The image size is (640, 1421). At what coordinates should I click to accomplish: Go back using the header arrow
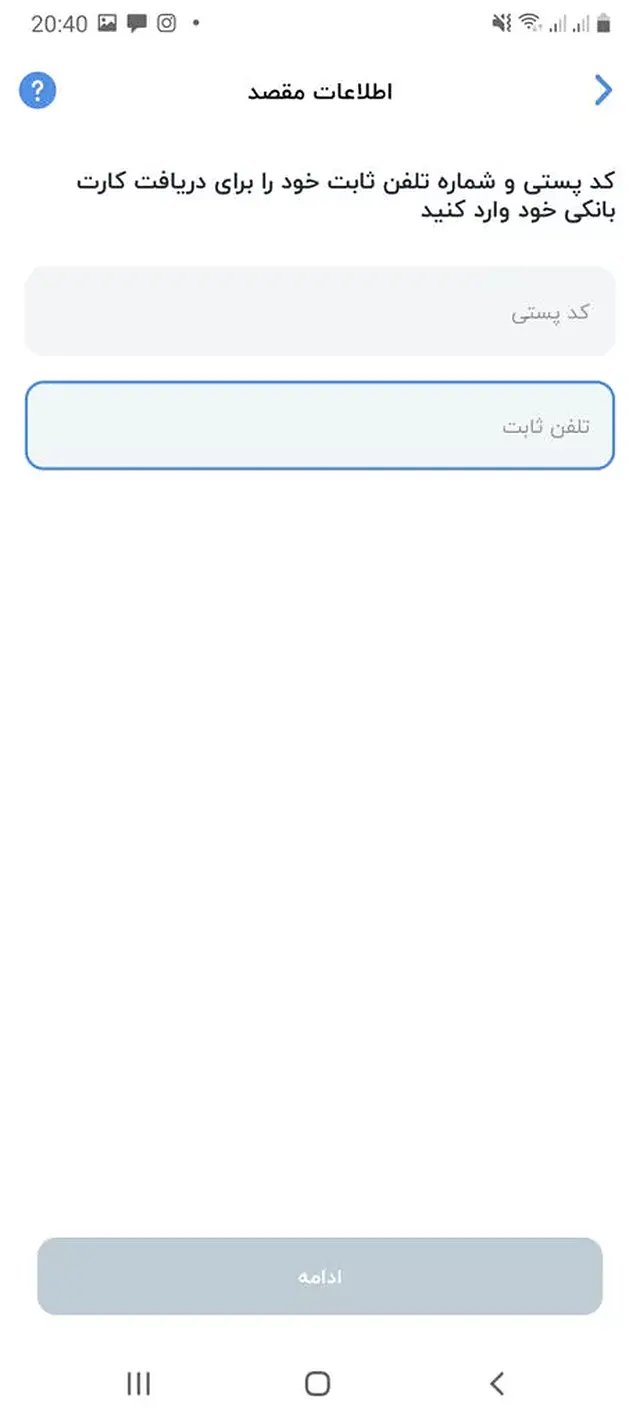(x=602, y=91)
